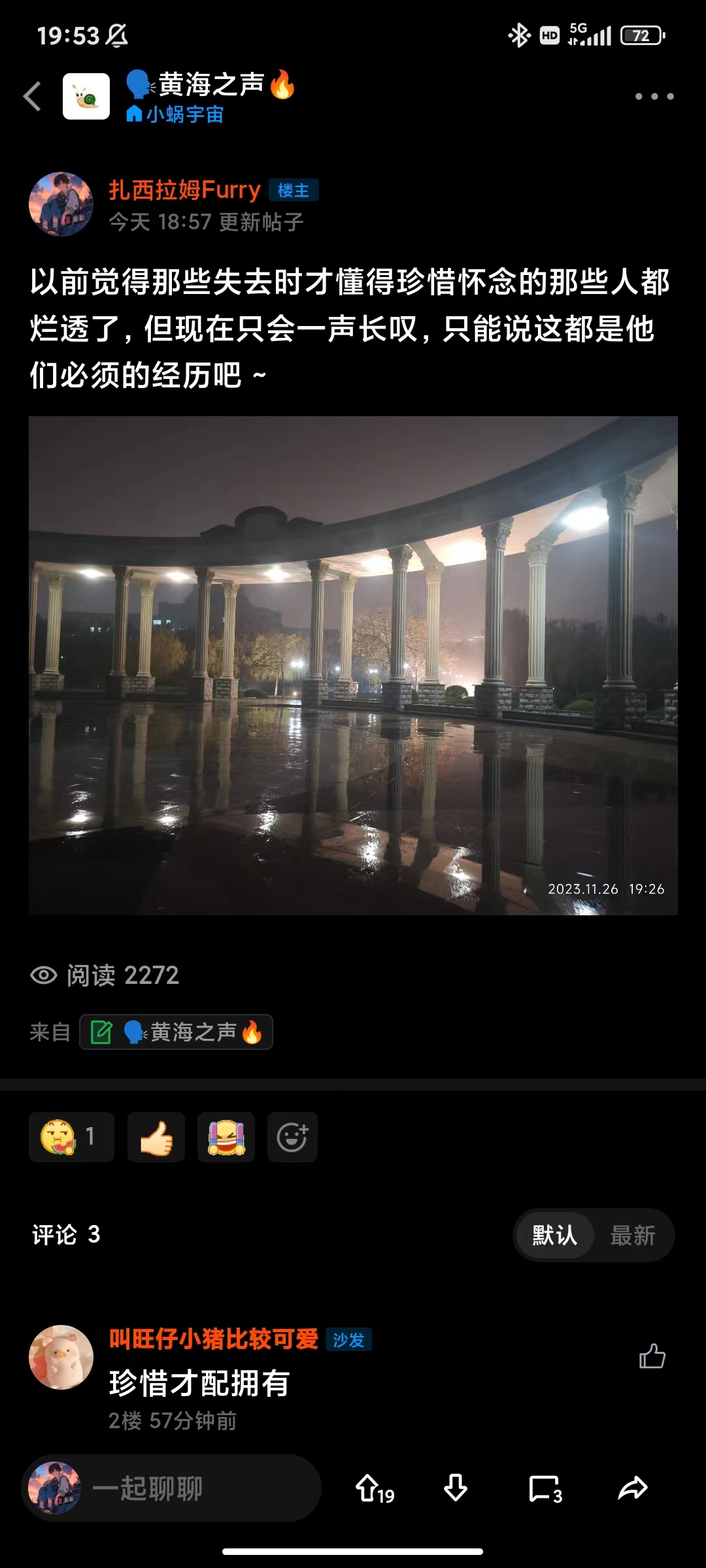706x1568 pixels.
Task: Sort comments by 最新
Action: (x=633, y=1235)
